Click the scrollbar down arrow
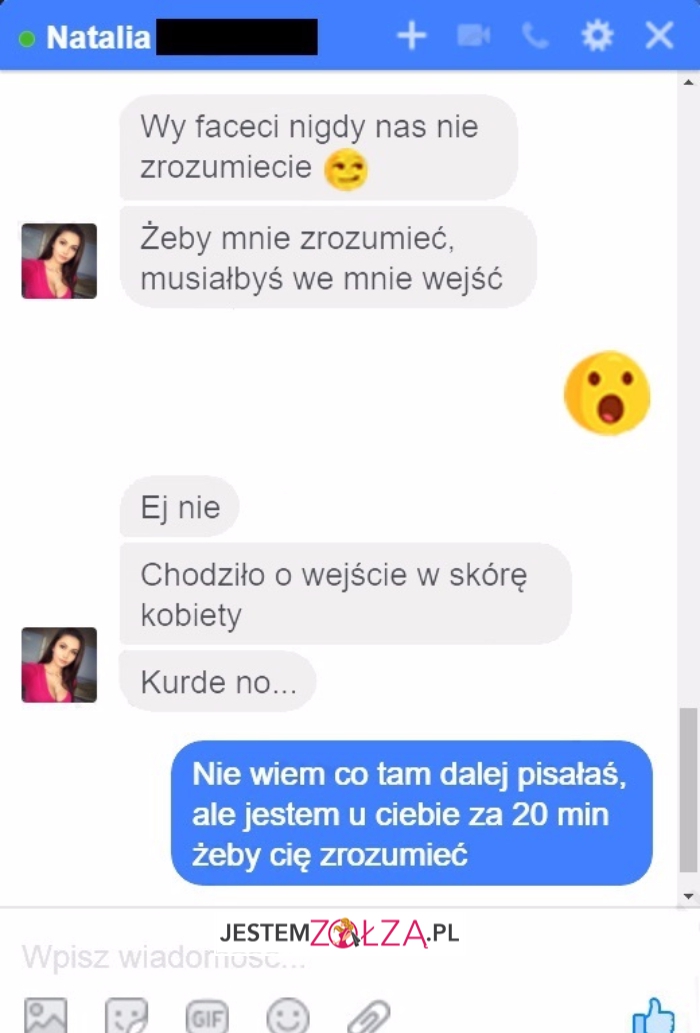 tap(688, 895)
